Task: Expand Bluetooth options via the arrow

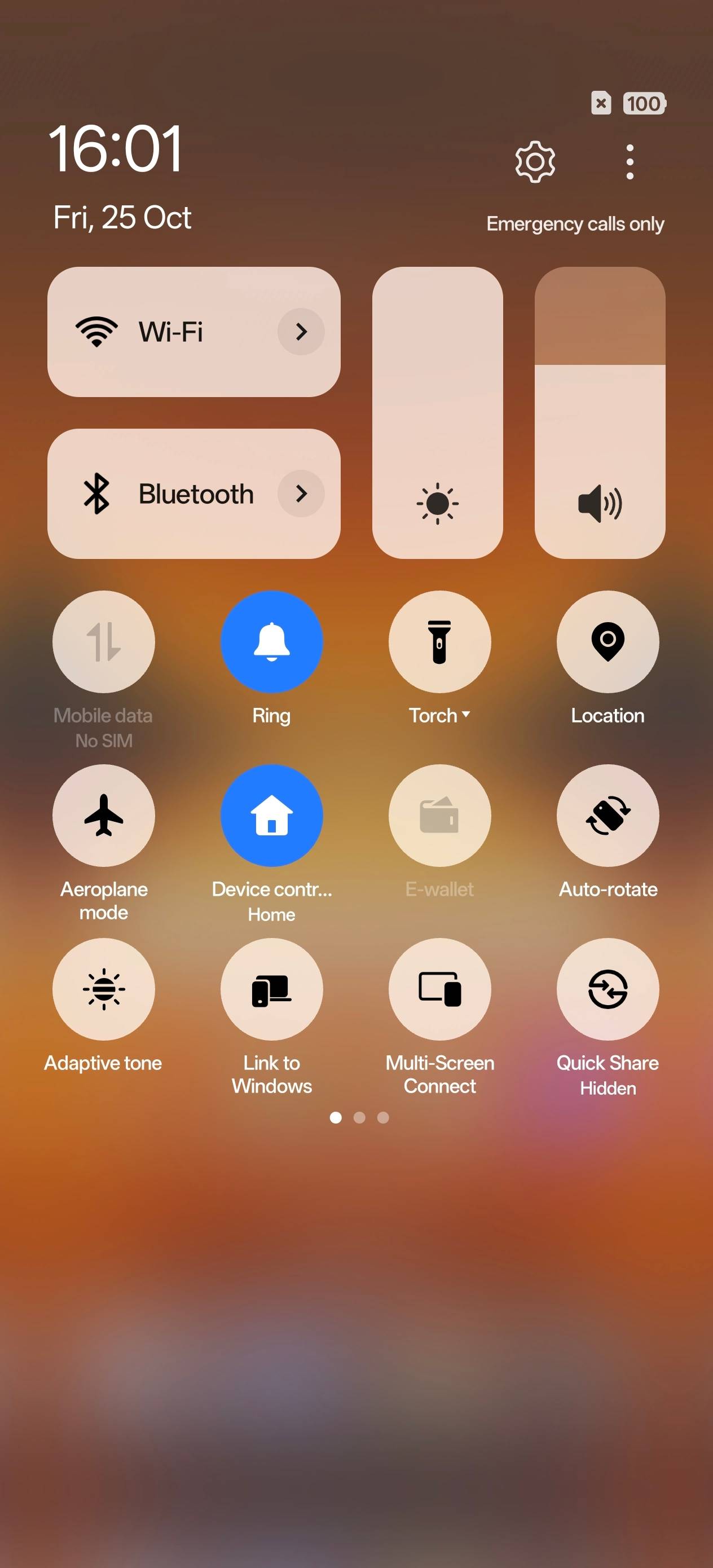Action: [301, 494]
